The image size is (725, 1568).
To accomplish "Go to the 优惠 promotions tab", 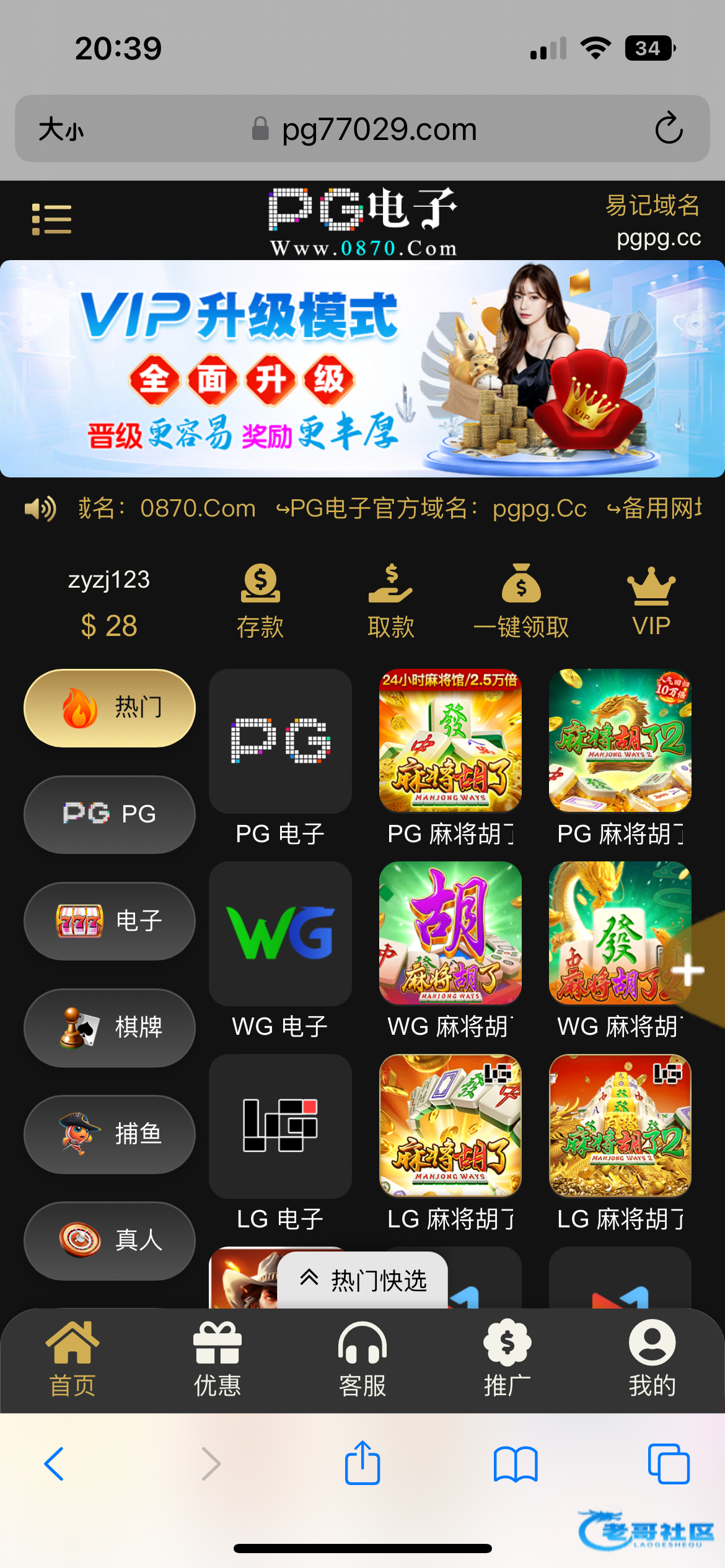I will point(217,1360).
